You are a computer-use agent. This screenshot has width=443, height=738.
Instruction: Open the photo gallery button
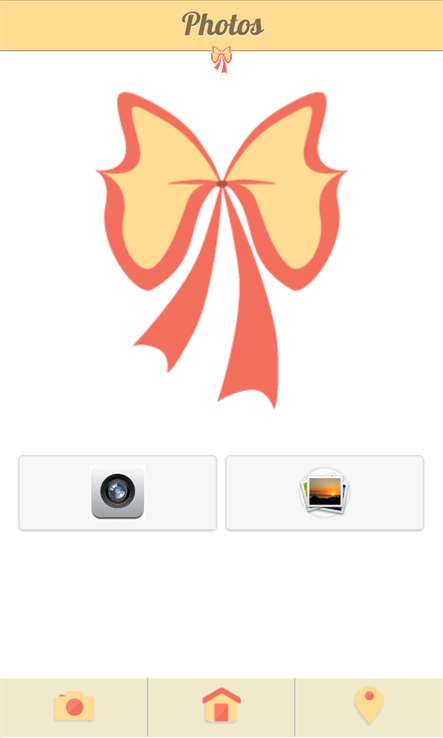pos(324,493)
